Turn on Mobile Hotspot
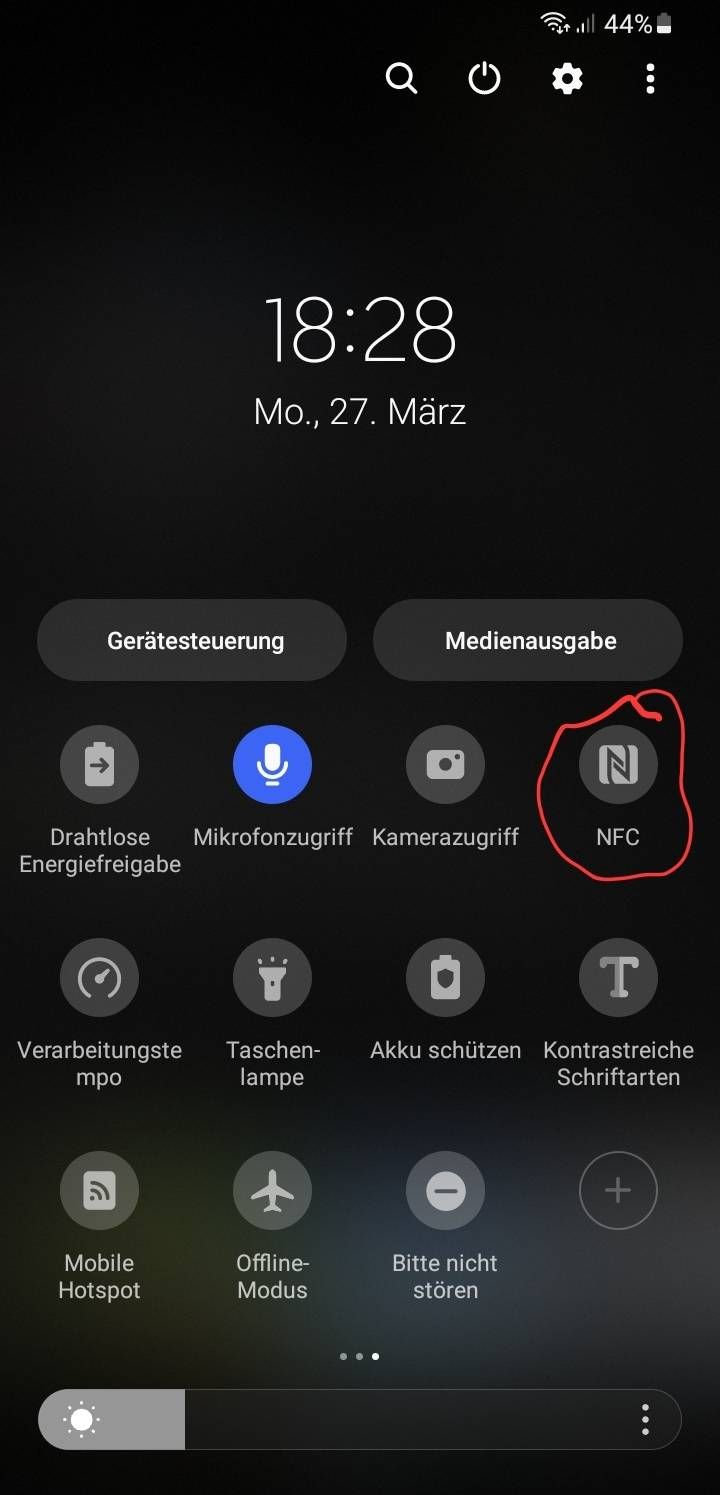 click(x=99, y=1191)
